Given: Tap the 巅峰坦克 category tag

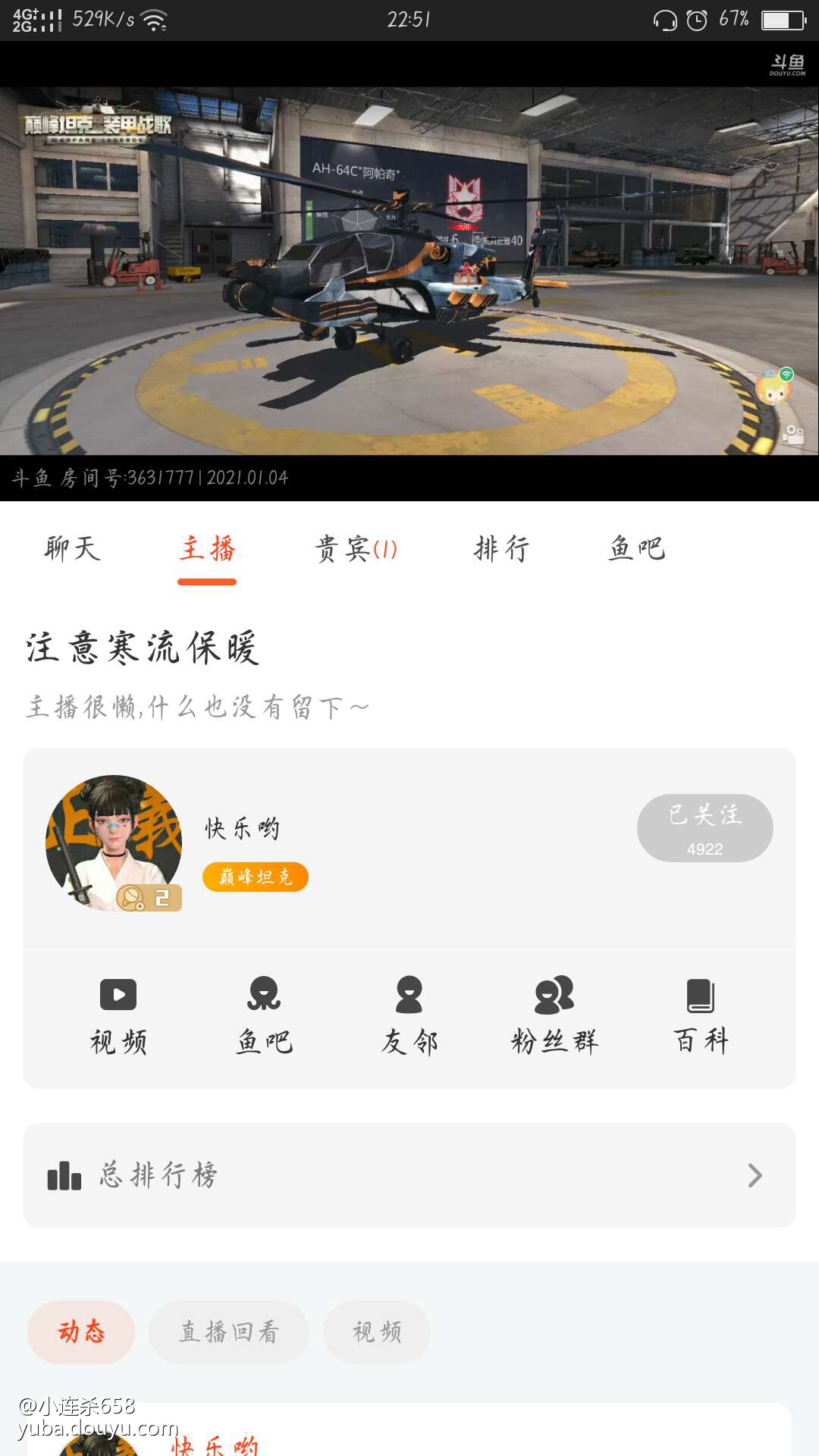Looking at the screenshot, I should (x=255, y=877).
